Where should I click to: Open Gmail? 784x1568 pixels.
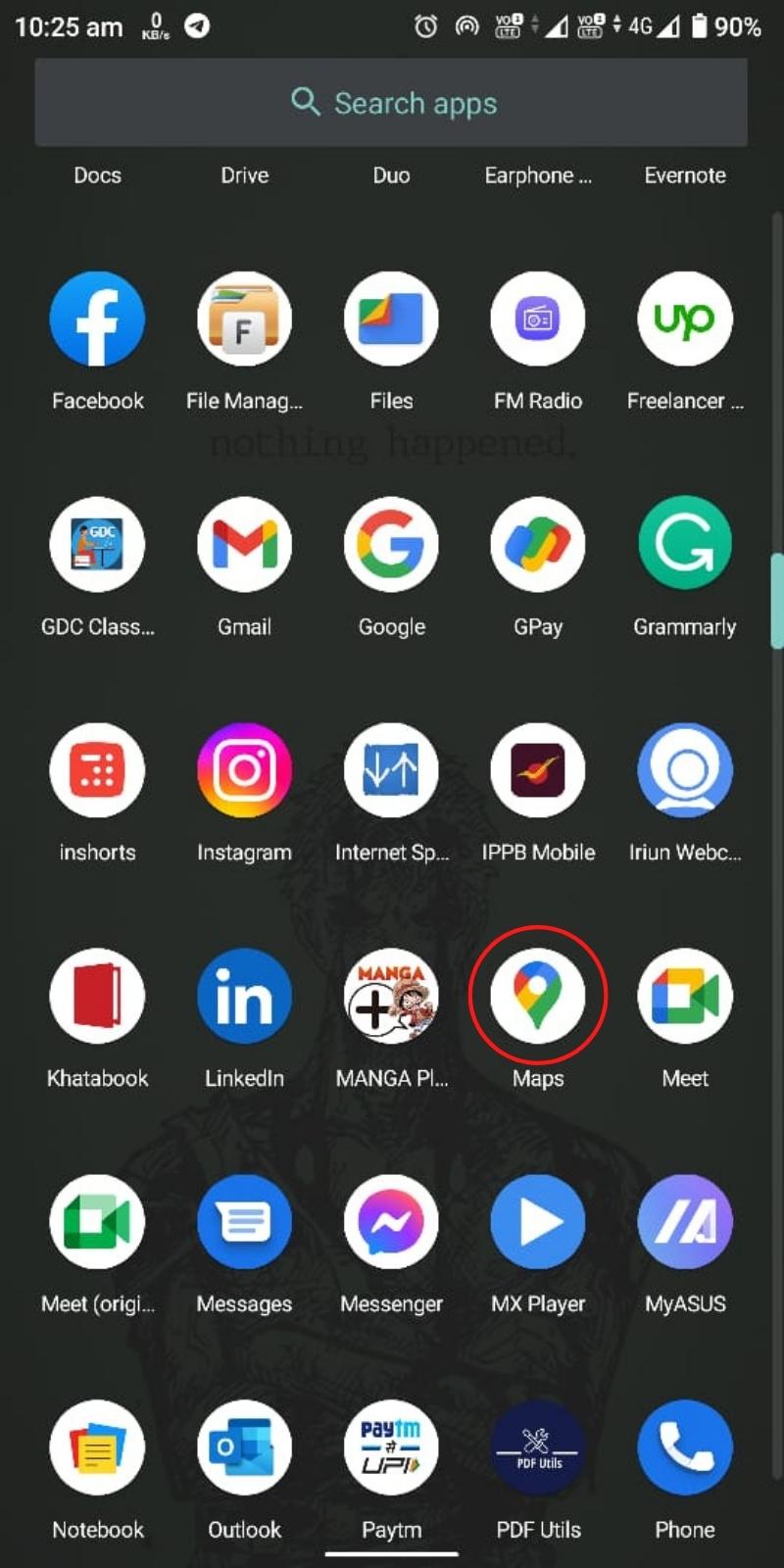244,544
